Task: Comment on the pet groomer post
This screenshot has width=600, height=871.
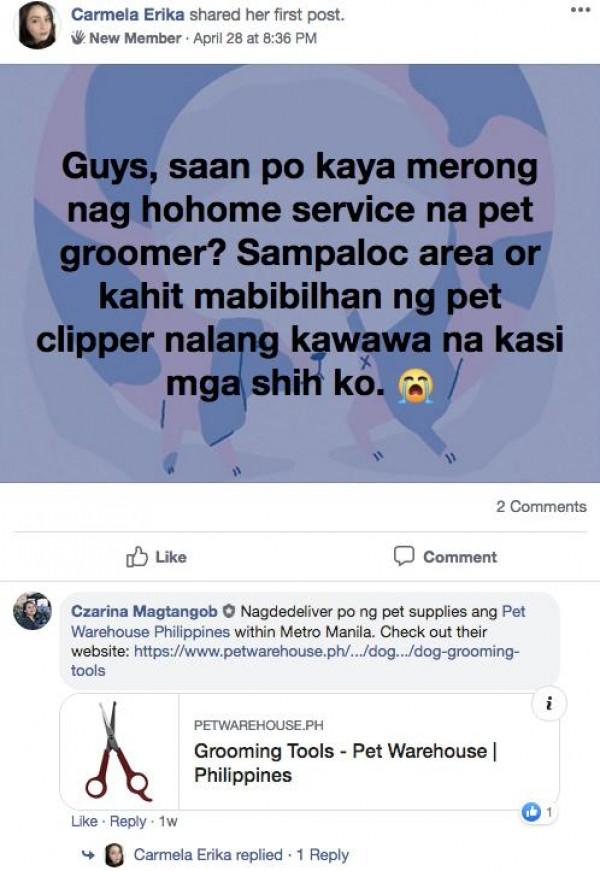Action: 445,557
